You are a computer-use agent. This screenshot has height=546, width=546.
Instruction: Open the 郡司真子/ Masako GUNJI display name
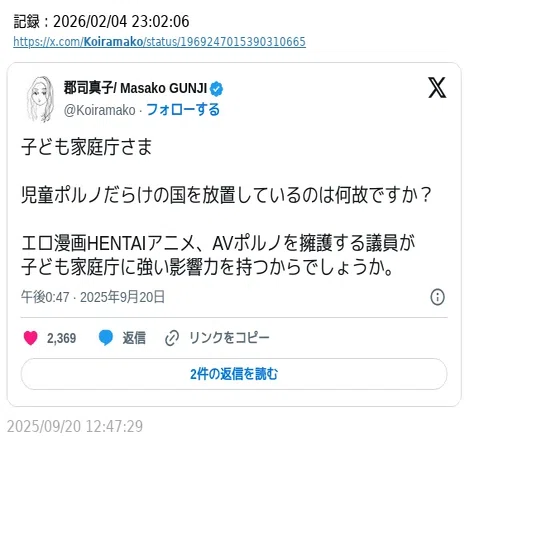click(136, 88)
